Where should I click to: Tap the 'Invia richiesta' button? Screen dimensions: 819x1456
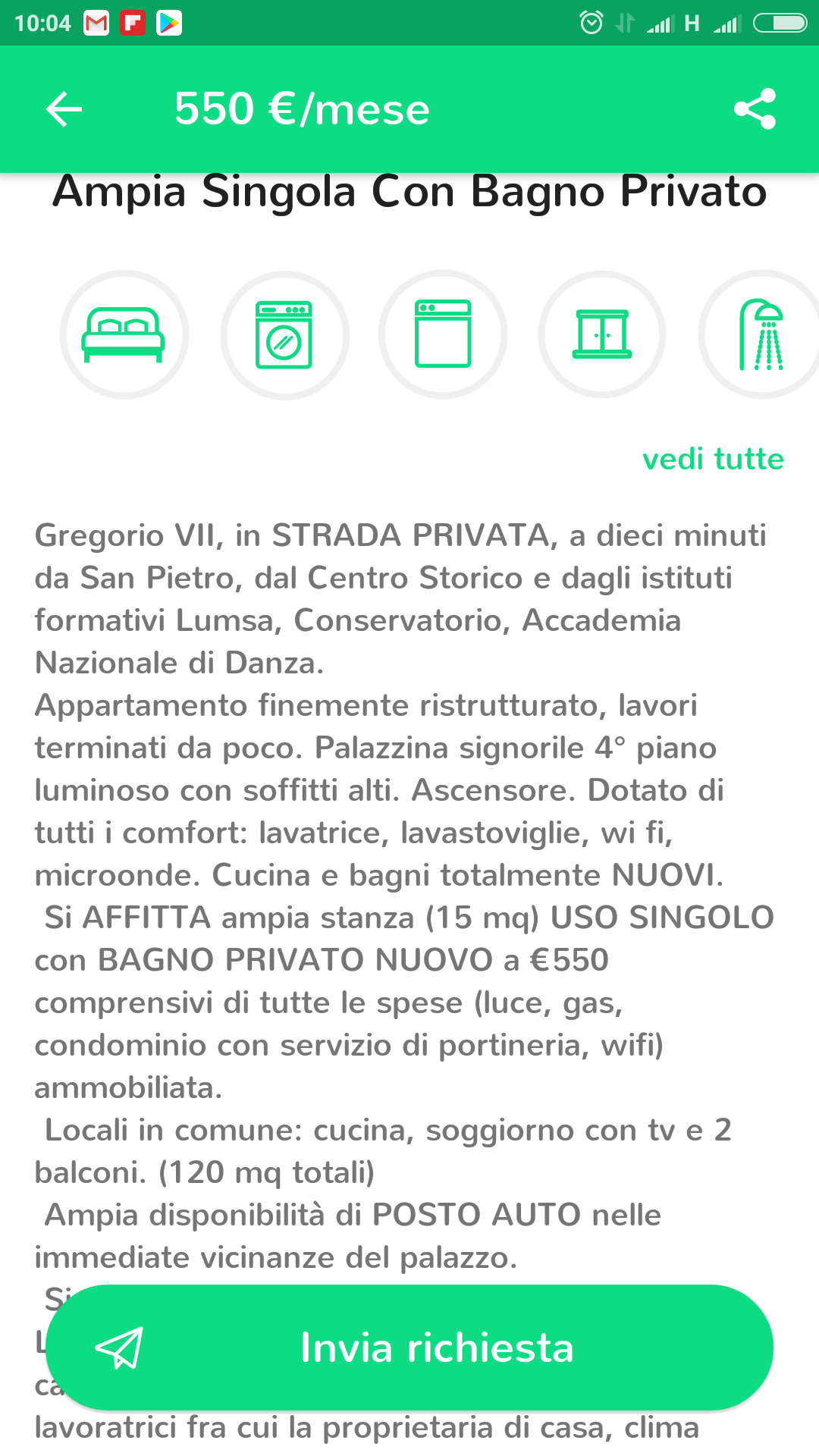(x=409, y=1348)
